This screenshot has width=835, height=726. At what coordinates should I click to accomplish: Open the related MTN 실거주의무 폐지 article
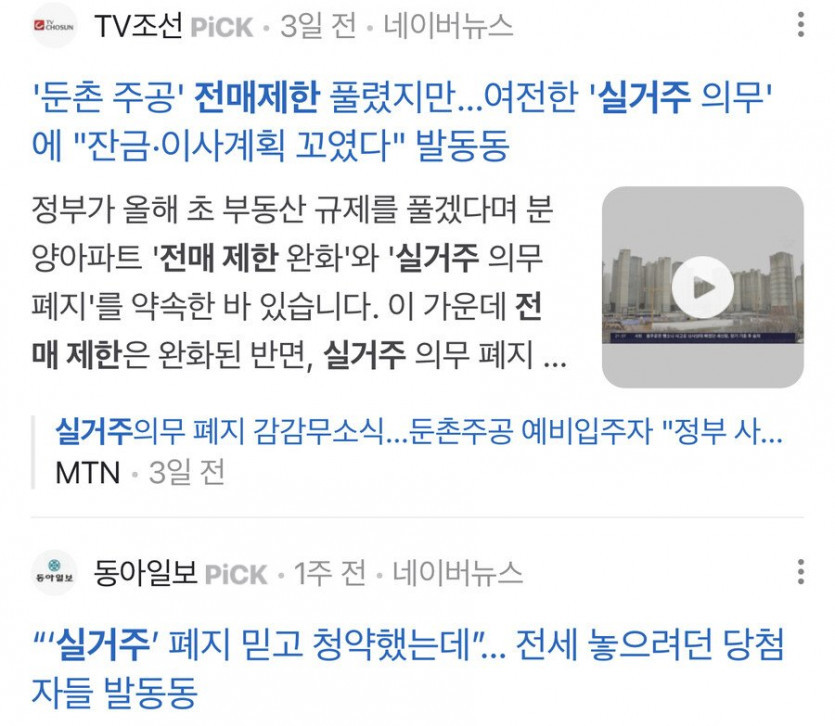pyautogui.click(x=420, y=433)
